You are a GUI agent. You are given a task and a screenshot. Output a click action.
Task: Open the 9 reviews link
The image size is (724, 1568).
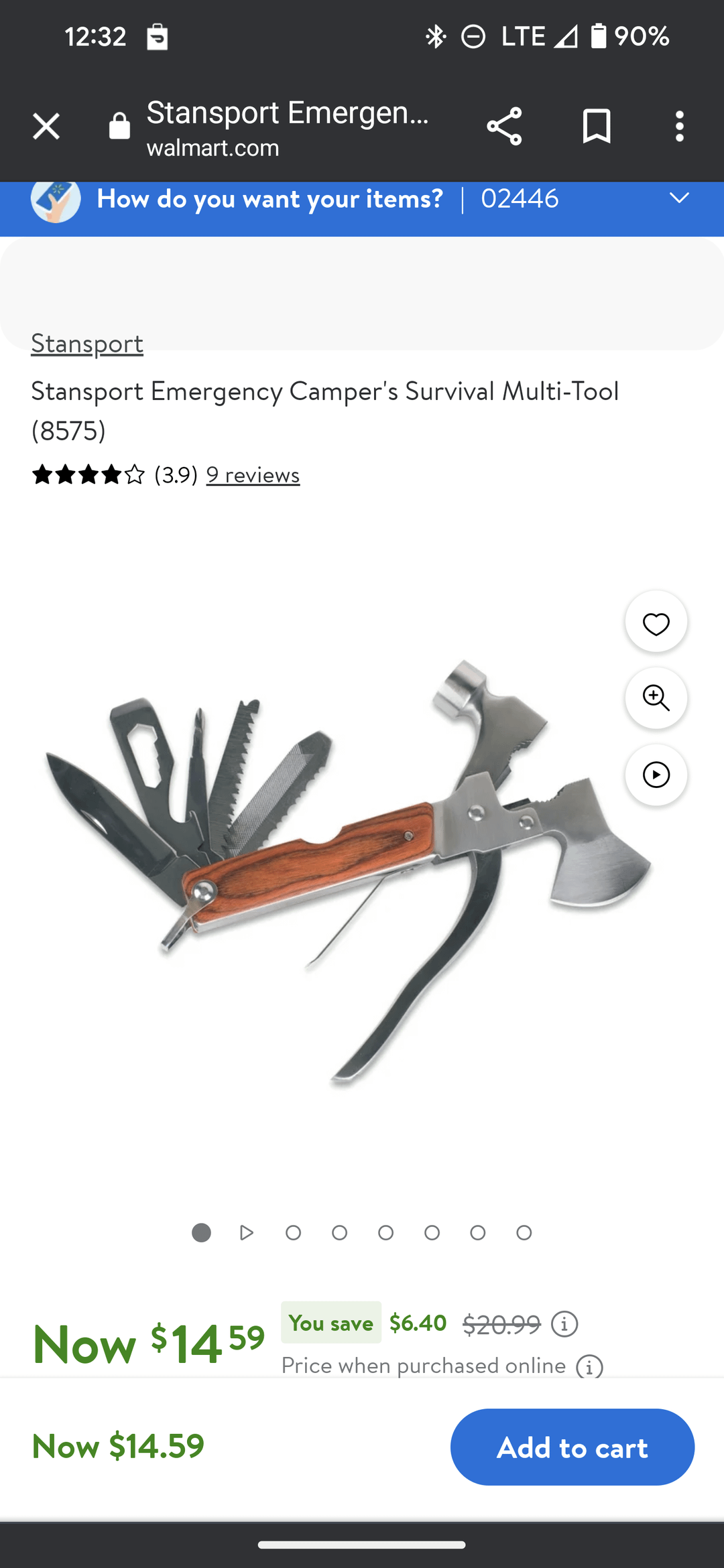[253, 475]
